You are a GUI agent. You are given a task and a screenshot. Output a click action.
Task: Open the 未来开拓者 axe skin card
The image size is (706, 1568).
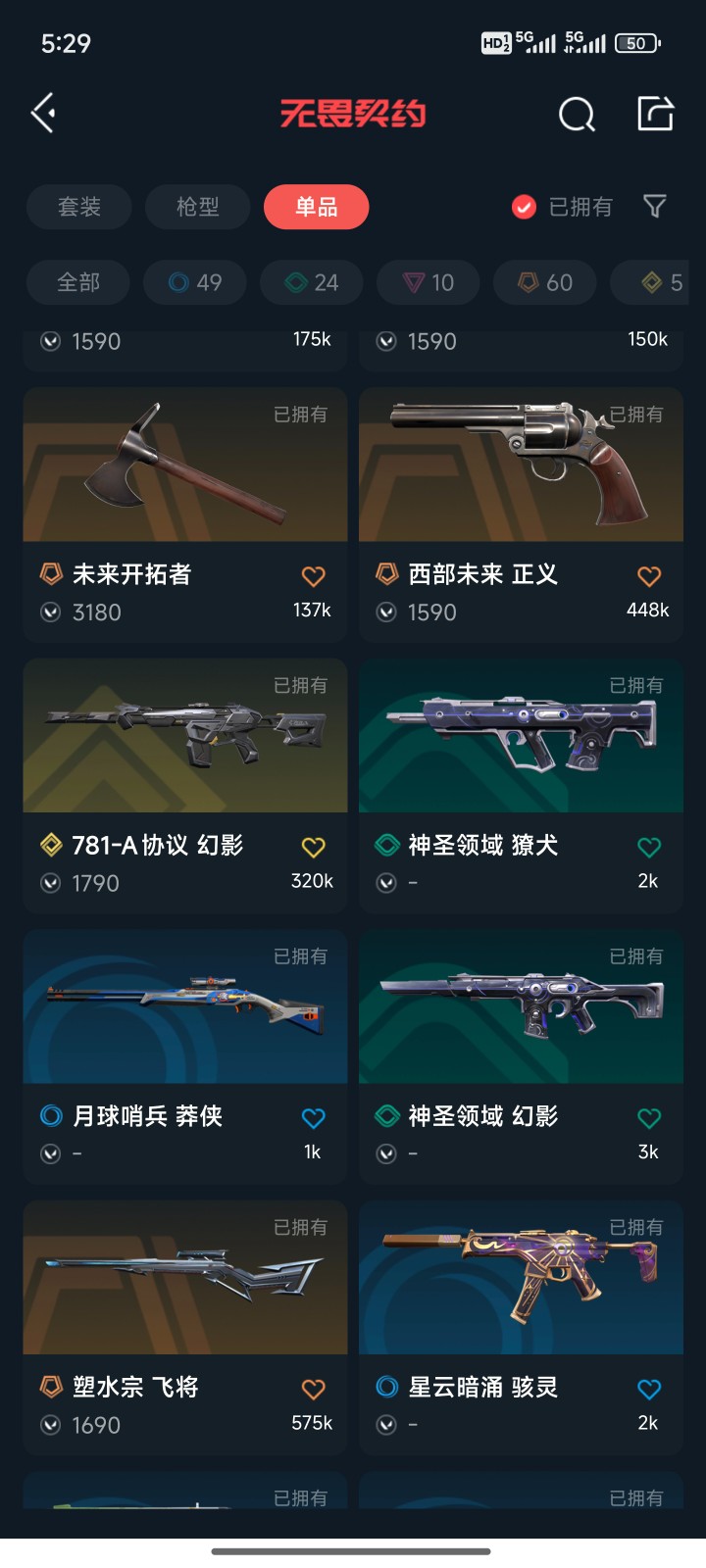[x=185, y=465]
